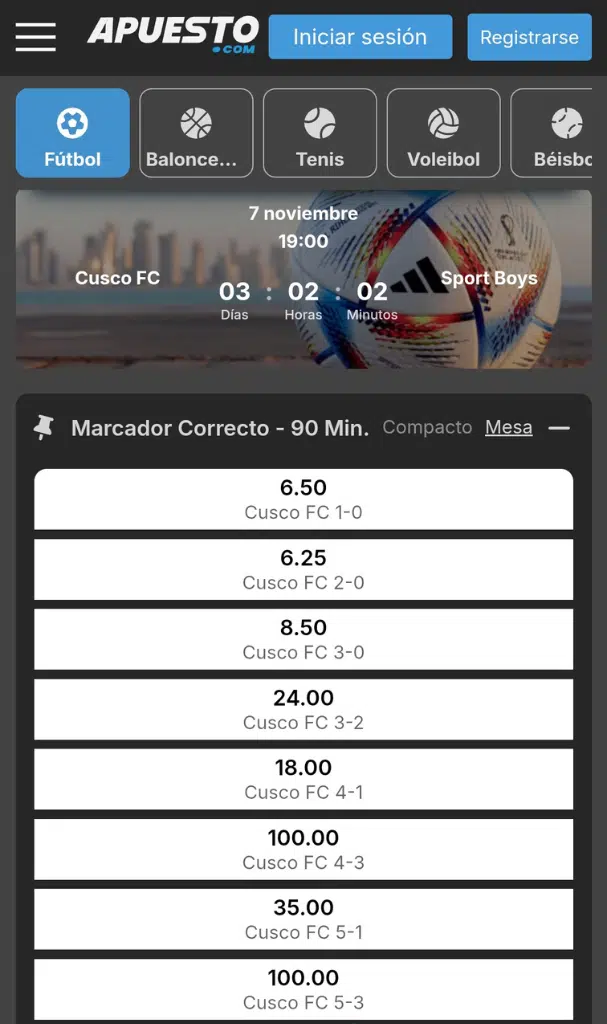Image resolution: width=607 pixels, height=1024 pixels.
Task: Switch to the Tenis tab
Action: (320, 133)
